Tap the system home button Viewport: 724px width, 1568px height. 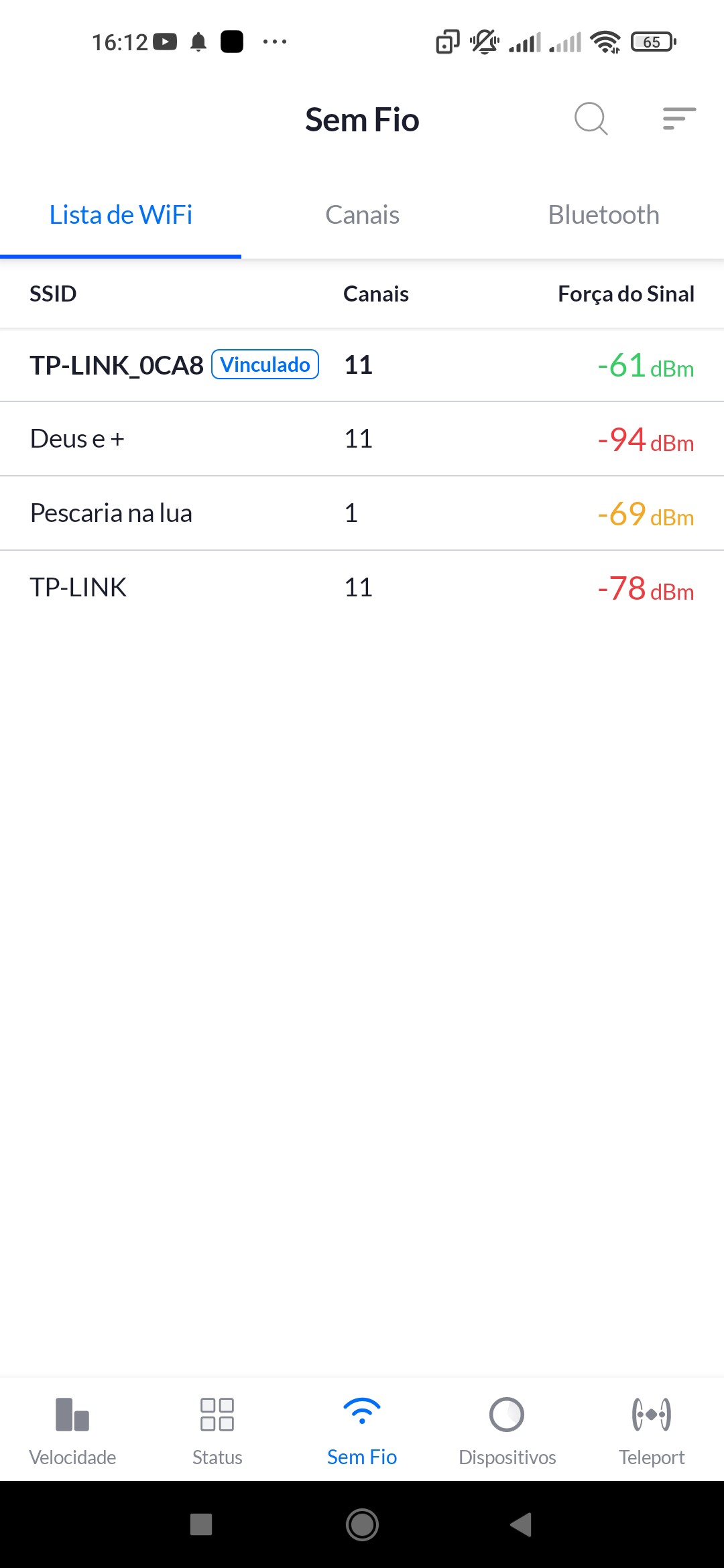pyautogui.click(x=362, y=1524)
